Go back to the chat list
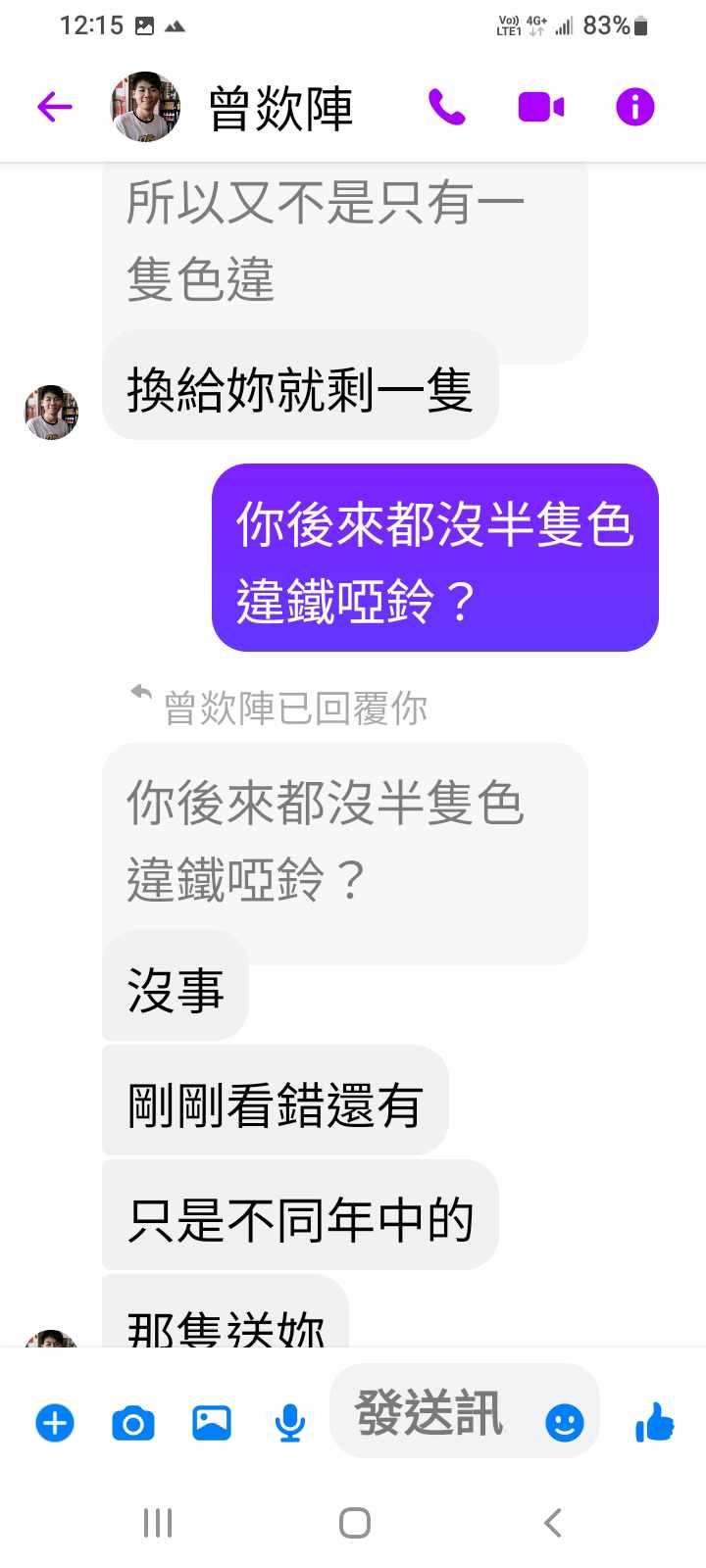 pyautogui.click(x=55, y=107)
